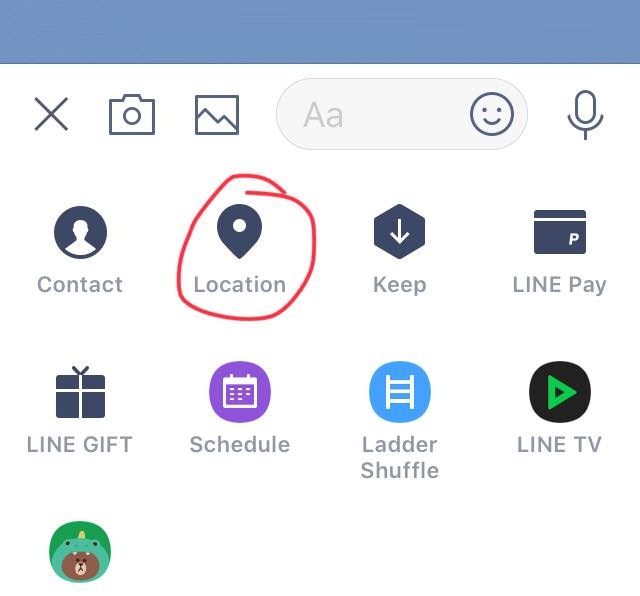Viewport: 640px width, 596px height.
Task: Record a voice message
Action: pos(585,116)
